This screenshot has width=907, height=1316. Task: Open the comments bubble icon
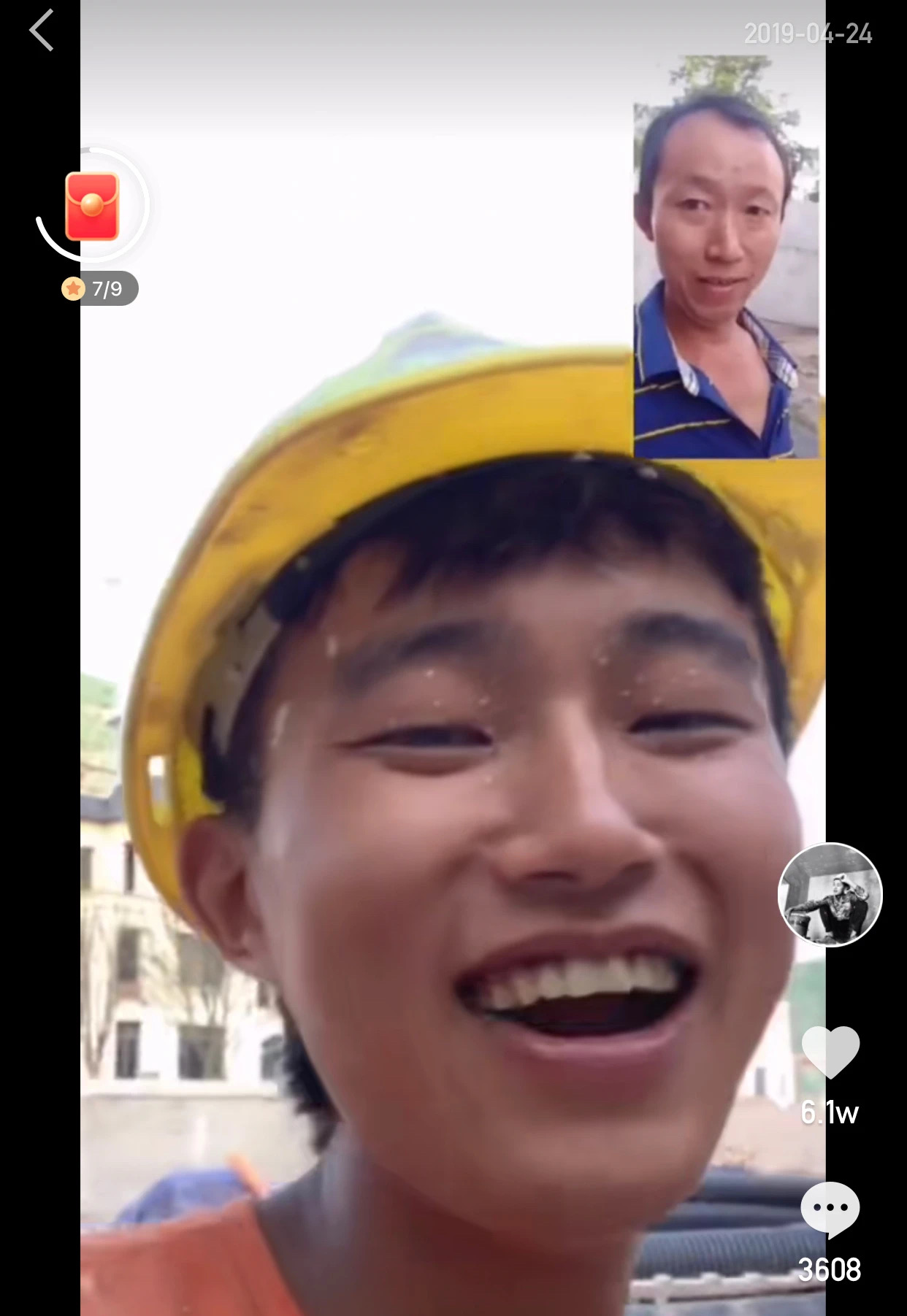[830, 1209]
